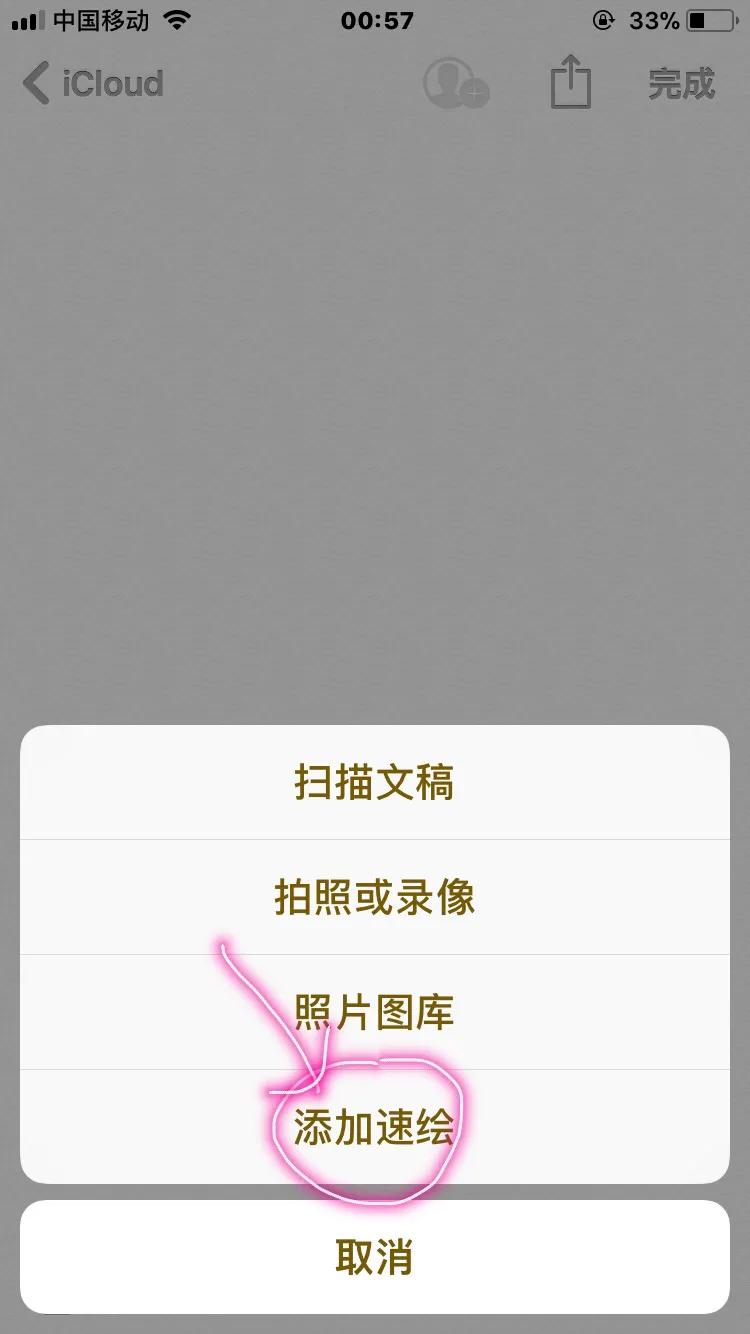Tap the Add People collaboration icon
The image size is (750, 1334).
point(456,85)
